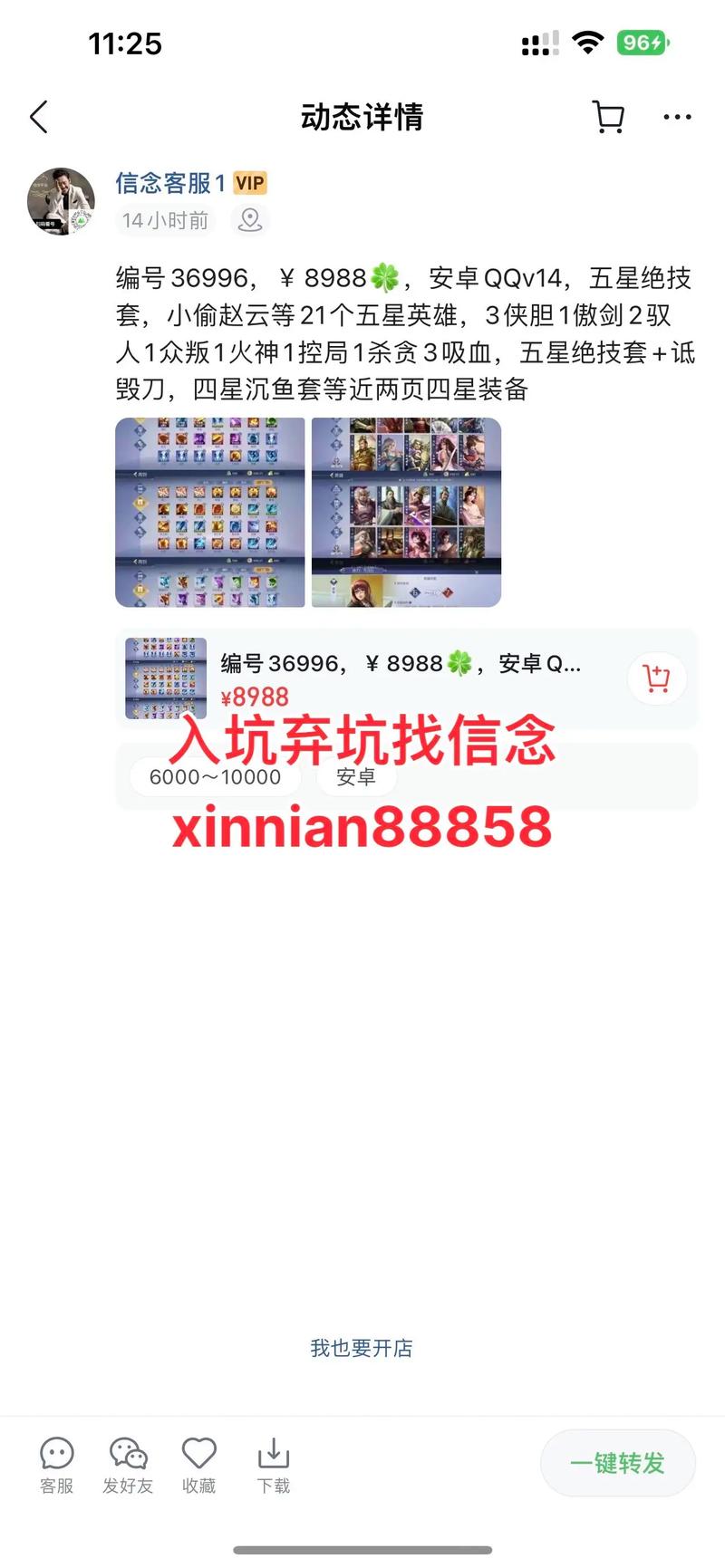The height and width of the screenshot is (1568, 725).
Task: Select the 安卓 platform tag
Action: [357, 776]
